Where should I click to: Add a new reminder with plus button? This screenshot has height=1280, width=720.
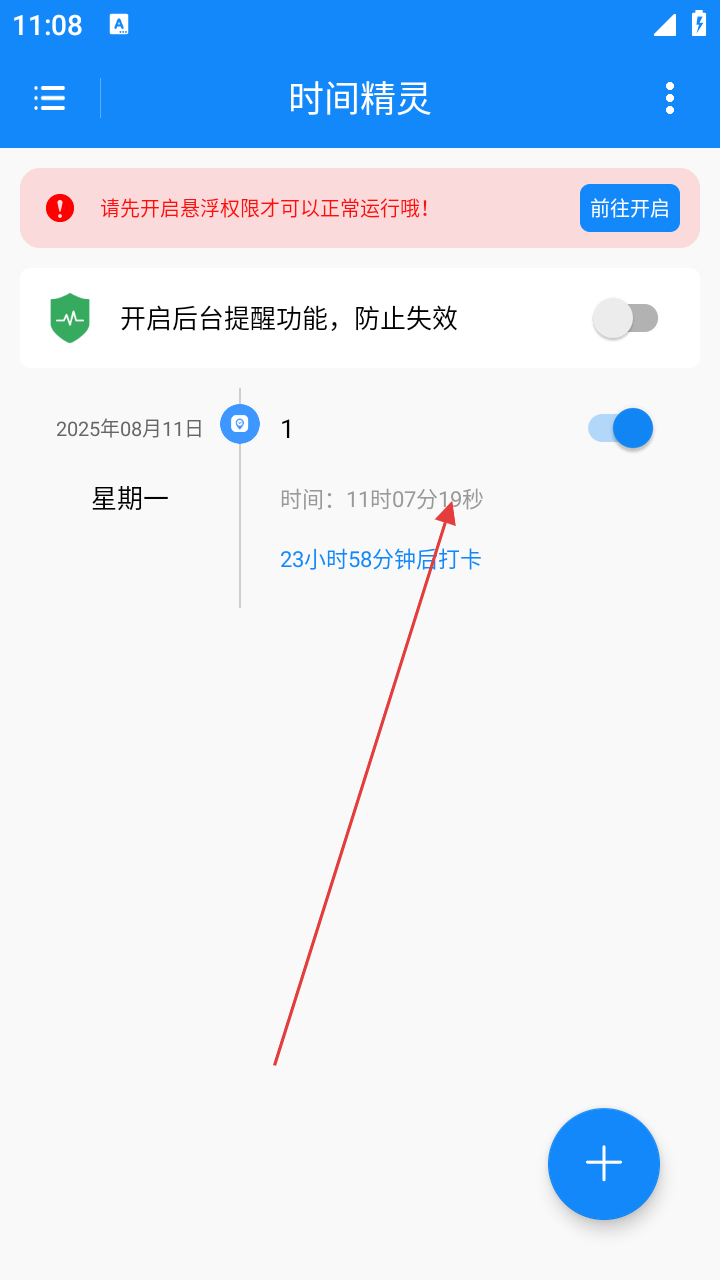pyautogui.click(x=604, y=1163)
